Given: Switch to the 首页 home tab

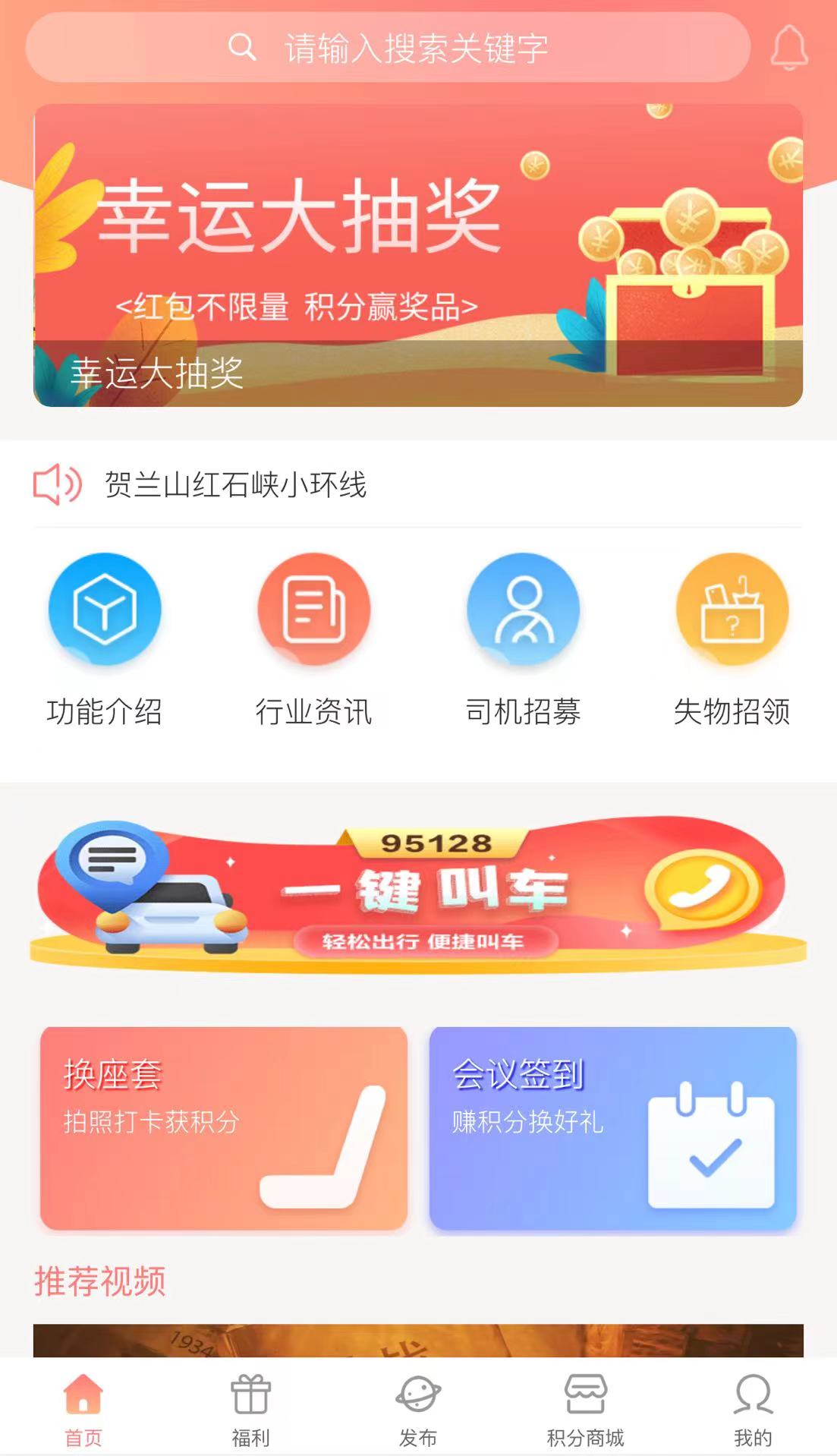Looking at the screenshot, I should [x=83, y=1409].
